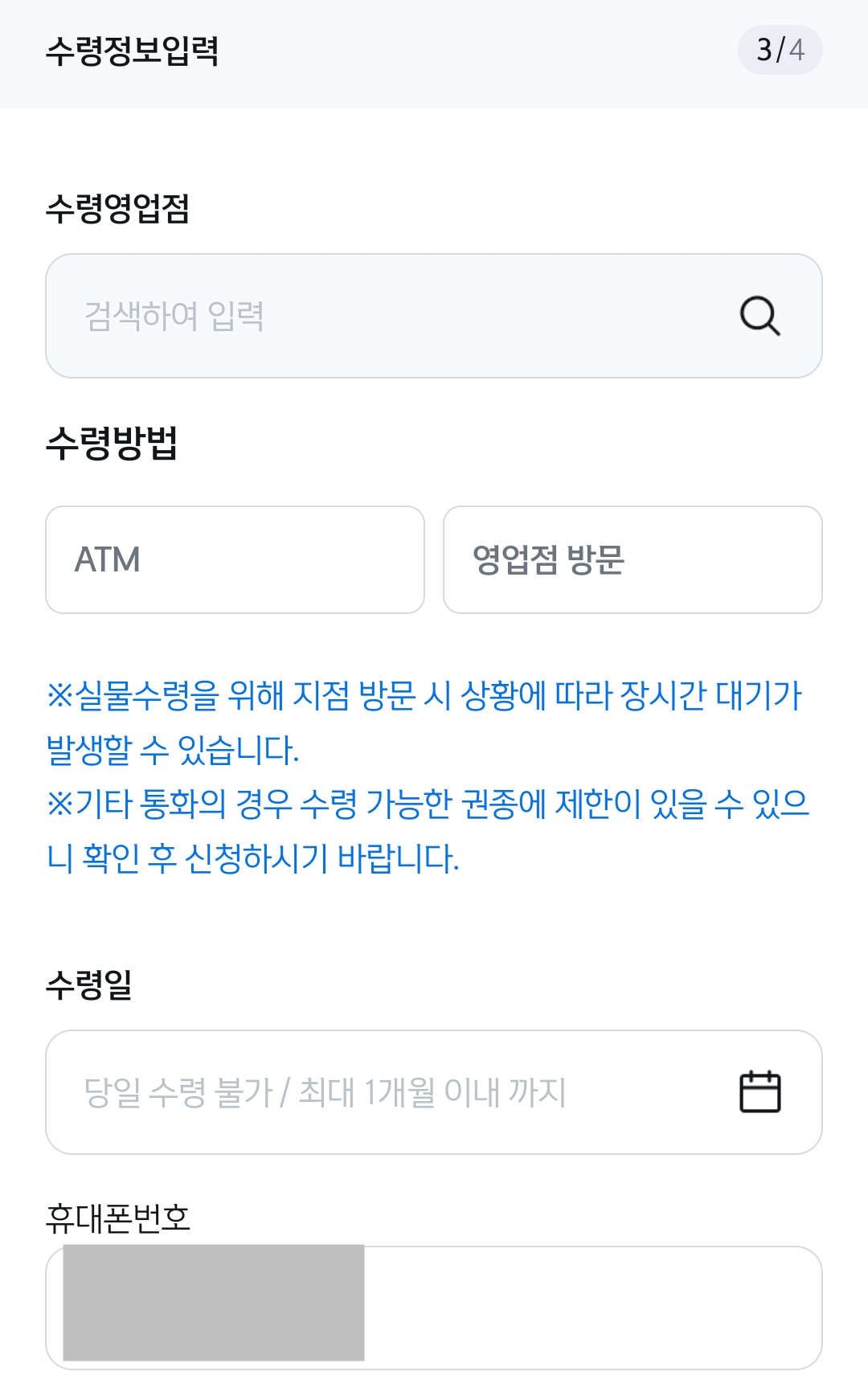This screenshot has height=1392, width=868.
Task: Choose 영업점 방문 as pickup method
Action: (x=632, y=559)
